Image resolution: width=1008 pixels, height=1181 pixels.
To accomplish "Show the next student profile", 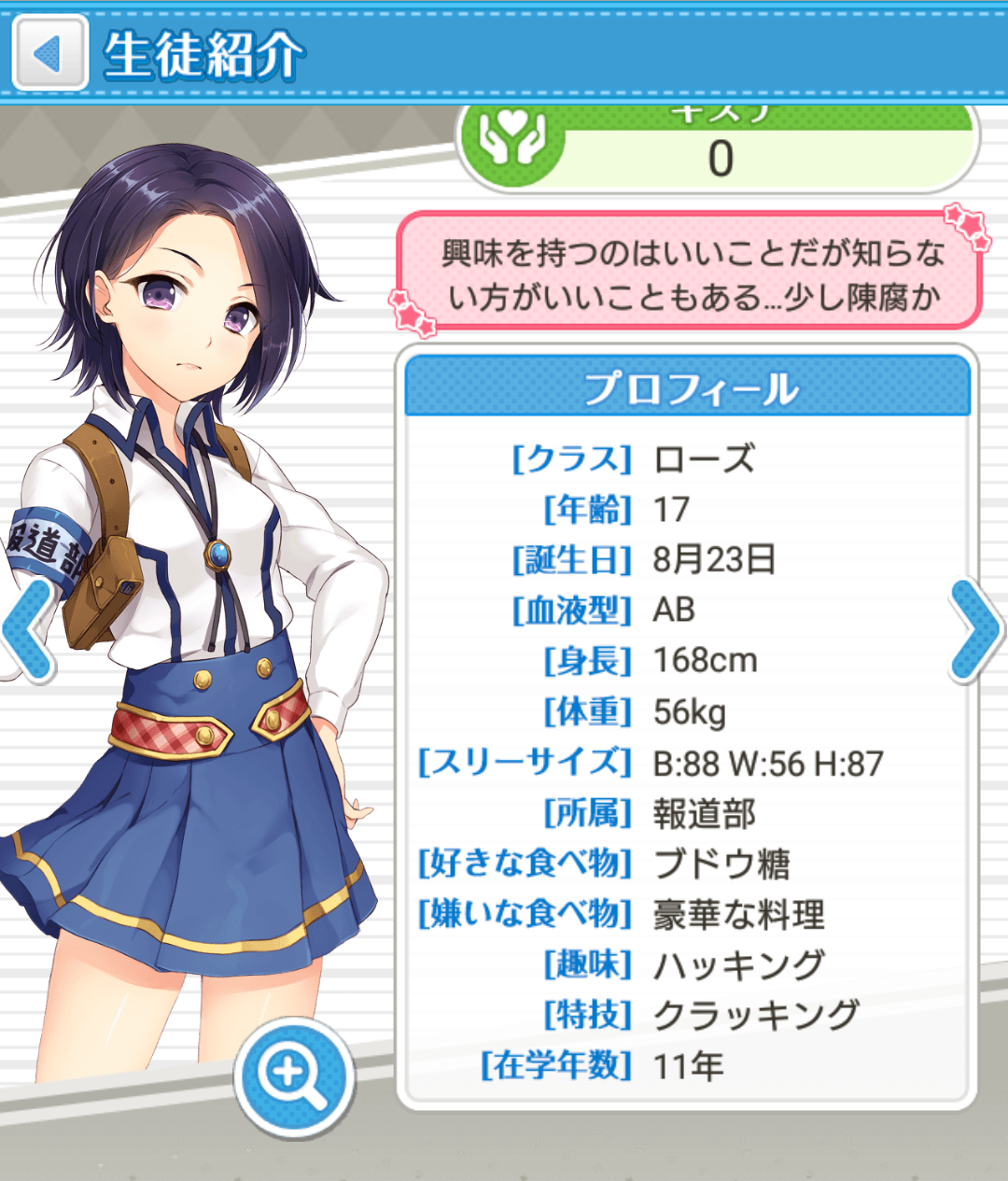I will point(976,630).
